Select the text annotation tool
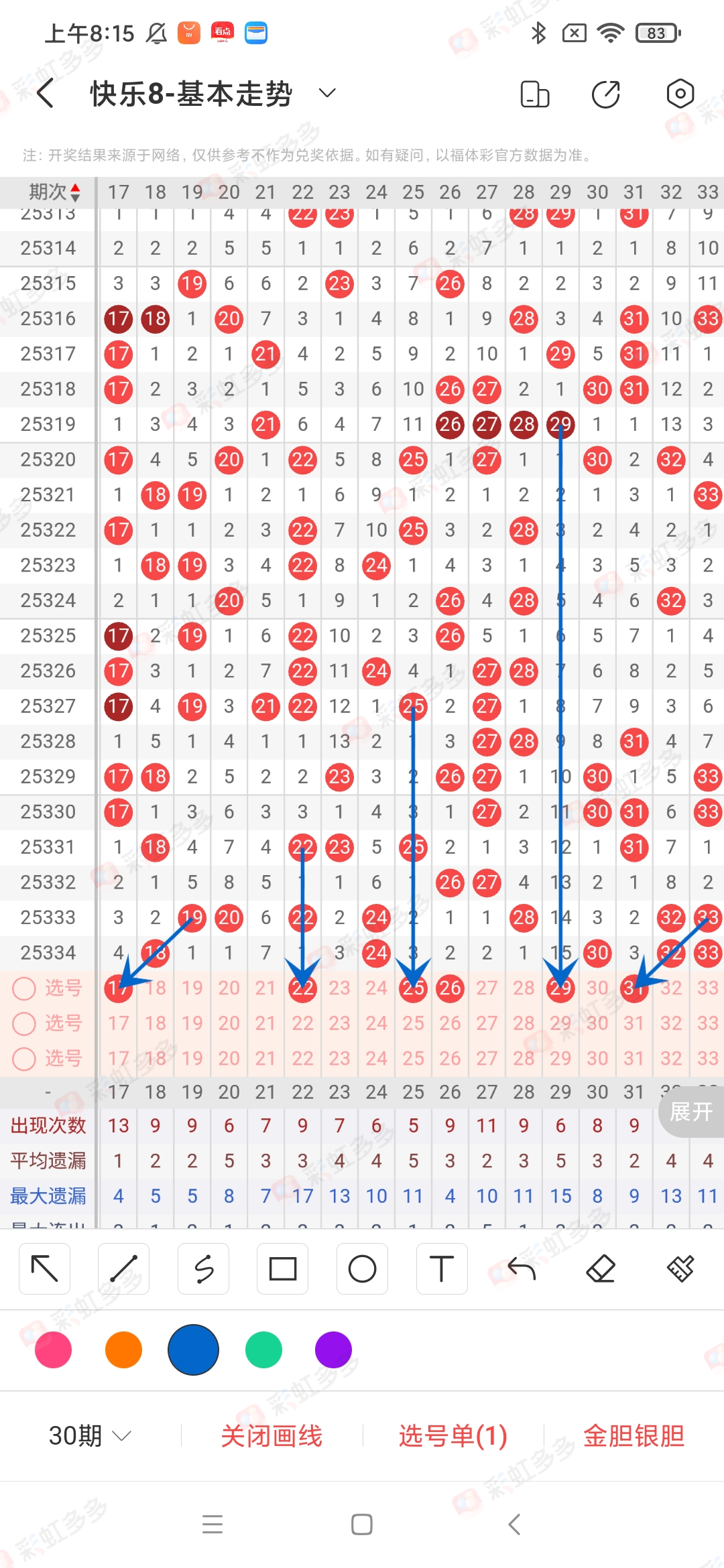This screenshot has height=1568, width=724. click(x=442, y=1268)
